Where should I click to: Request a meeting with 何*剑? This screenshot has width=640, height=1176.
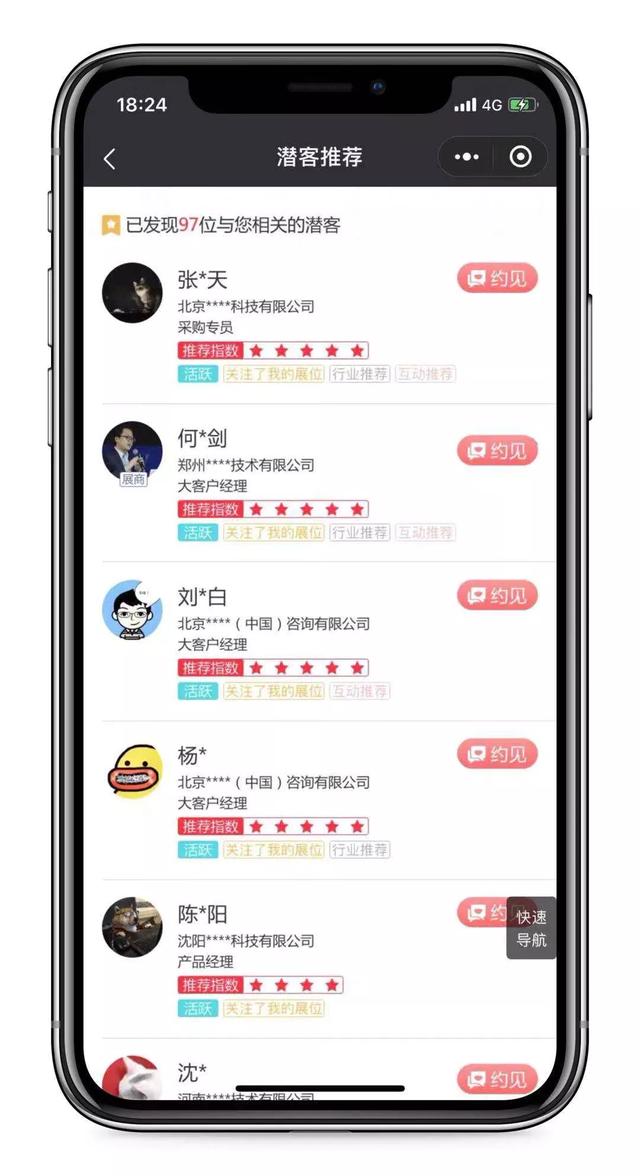[498, 451]
